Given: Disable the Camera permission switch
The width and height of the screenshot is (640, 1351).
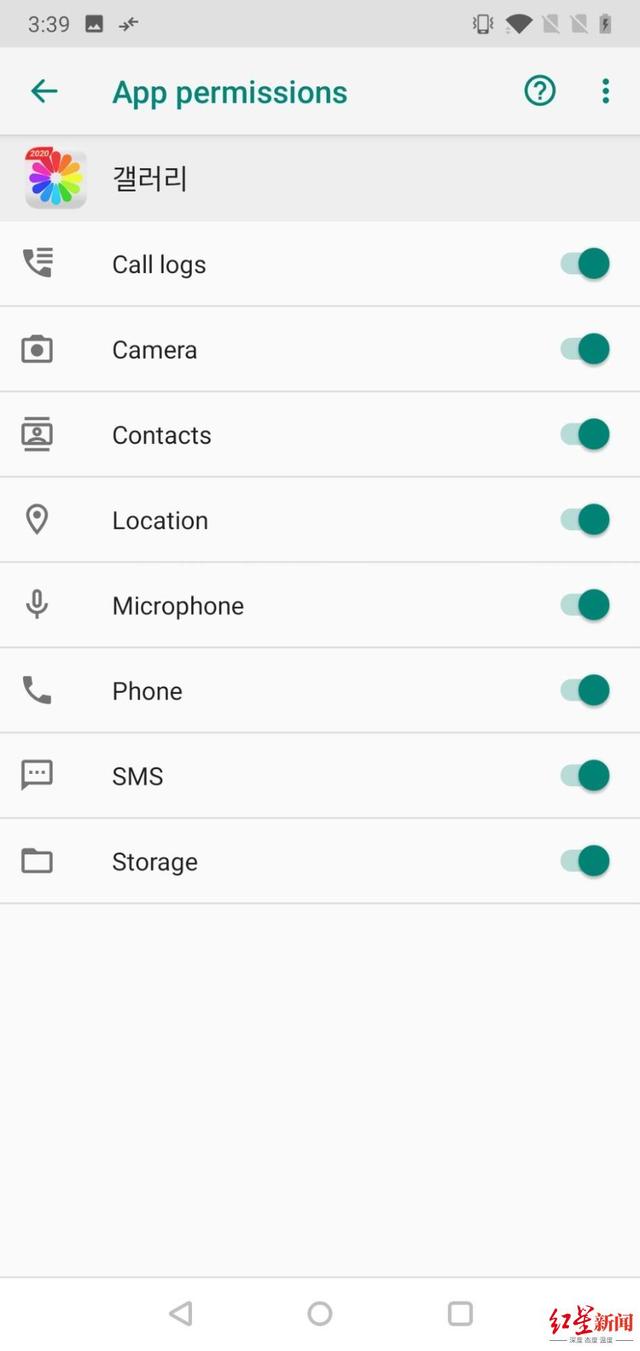Looking at the screenshot, I should click(x=586, y=349).
